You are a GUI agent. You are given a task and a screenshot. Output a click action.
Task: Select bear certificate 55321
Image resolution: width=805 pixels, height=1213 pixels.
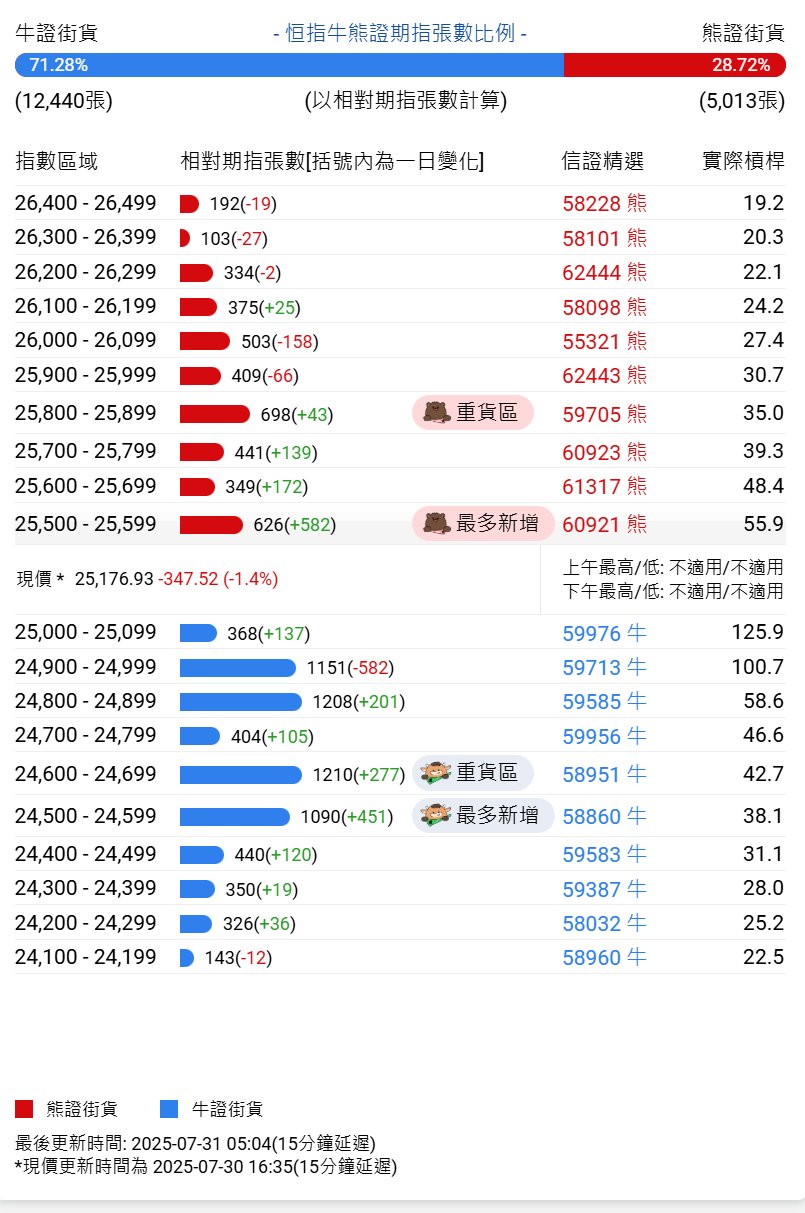[604, 341]
